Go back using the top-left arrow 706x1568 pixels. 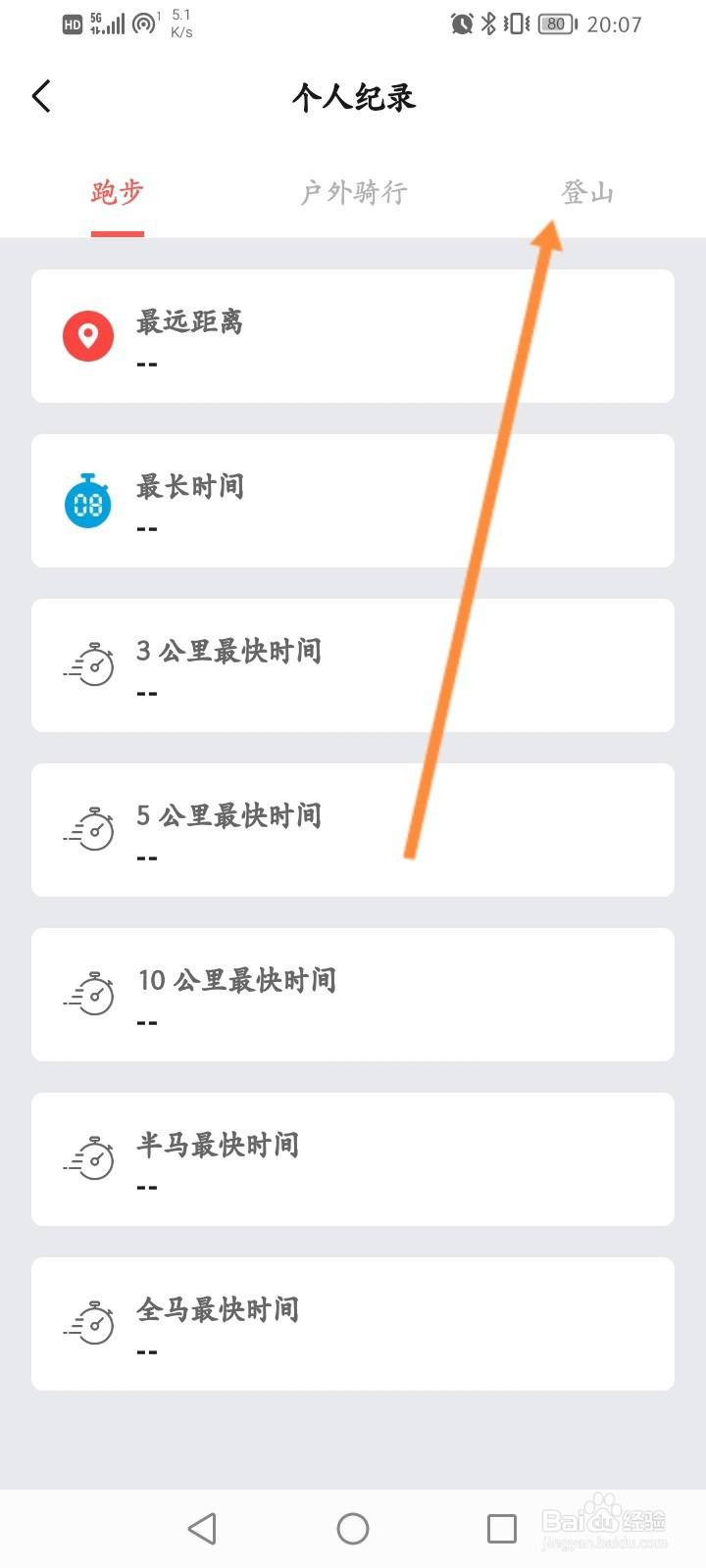[41, 96]
